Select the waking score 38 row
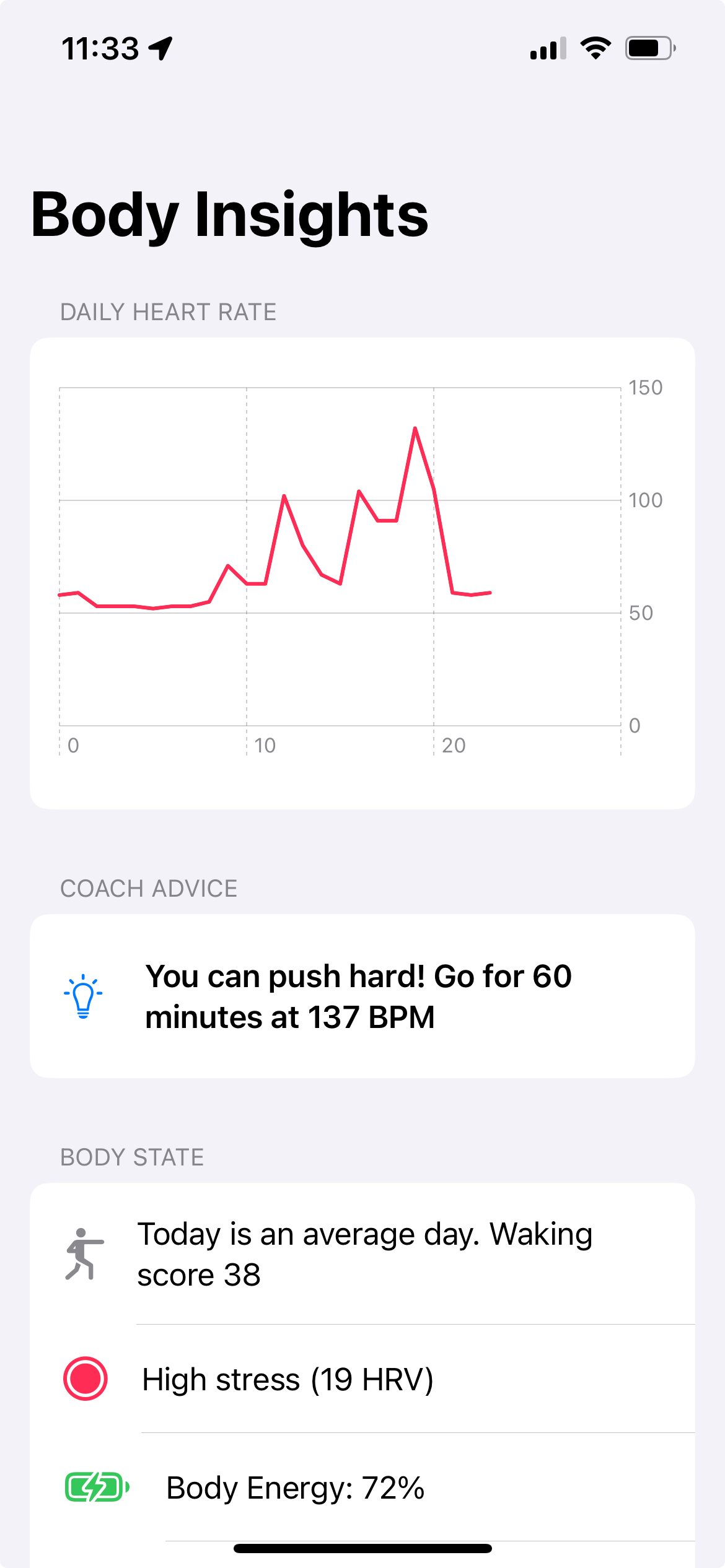 (362, 1253)
